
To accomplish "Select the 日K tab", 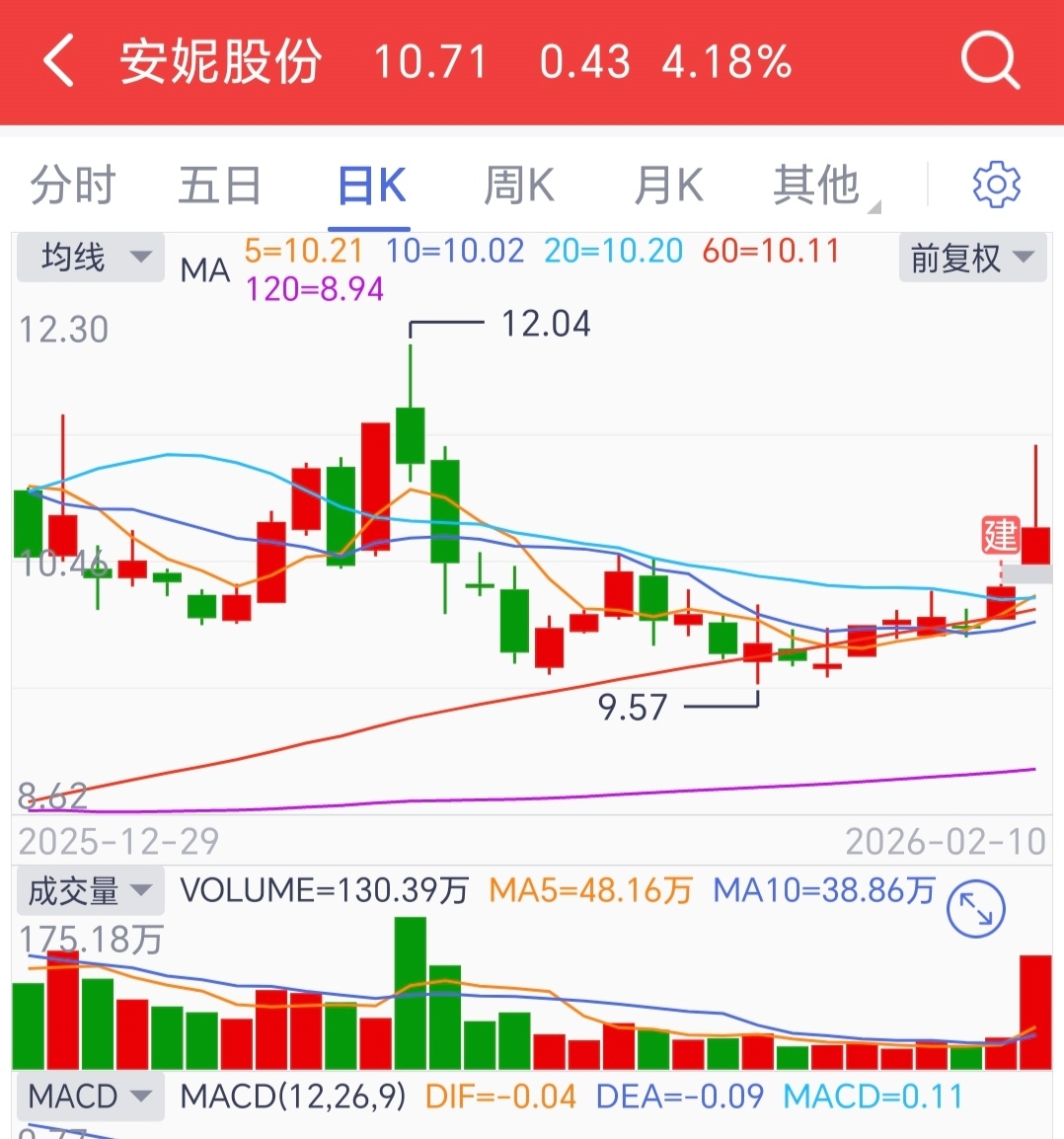I will point(371,185).
